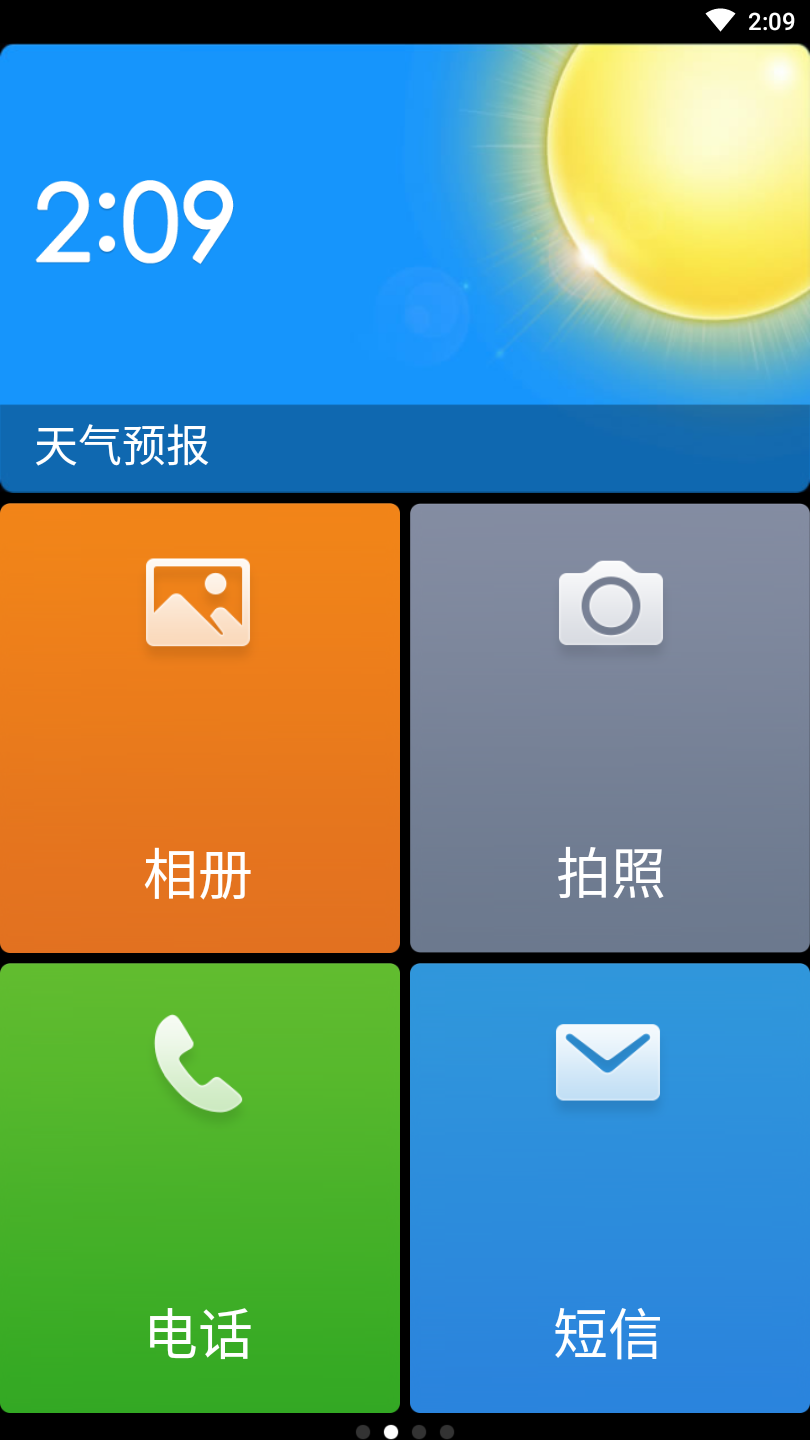The image size is (810, 1440).
Task: Open the 短信 messages tile
Action: (610, 1188)
